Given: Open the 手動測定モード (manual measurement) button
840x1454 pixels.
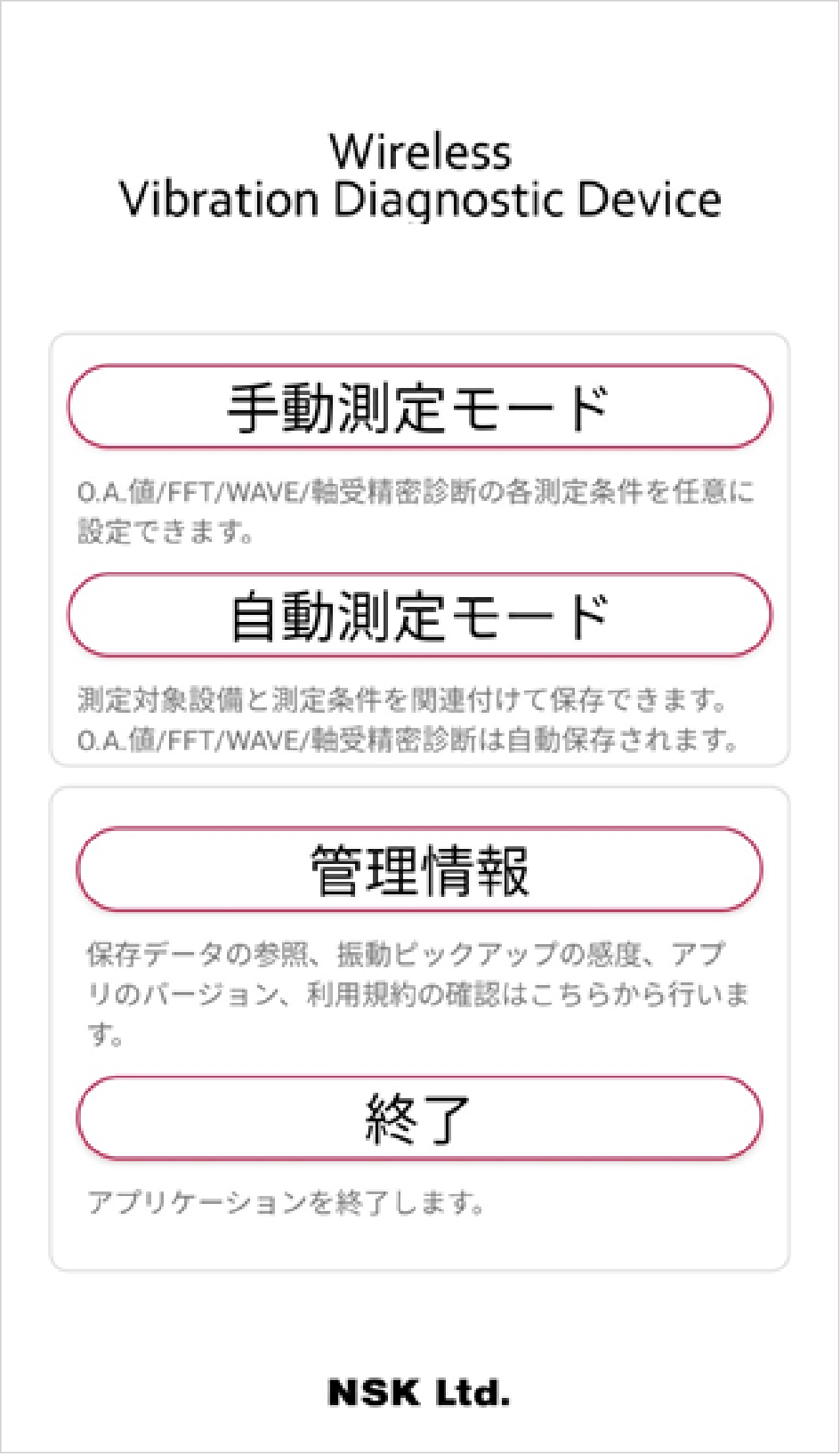Looking at the screenshot, I should pyautogui.click(x=420, y=408).
